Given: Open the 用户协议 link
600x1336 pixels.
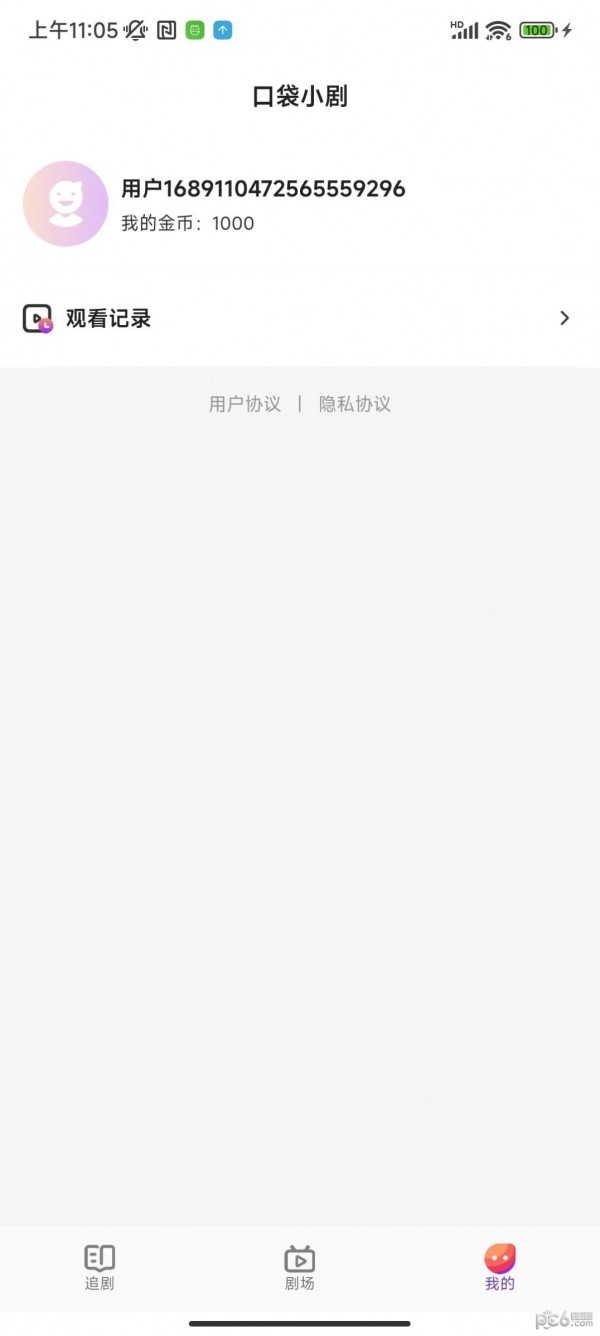Looking at the screenshot, I should [245, 404].
